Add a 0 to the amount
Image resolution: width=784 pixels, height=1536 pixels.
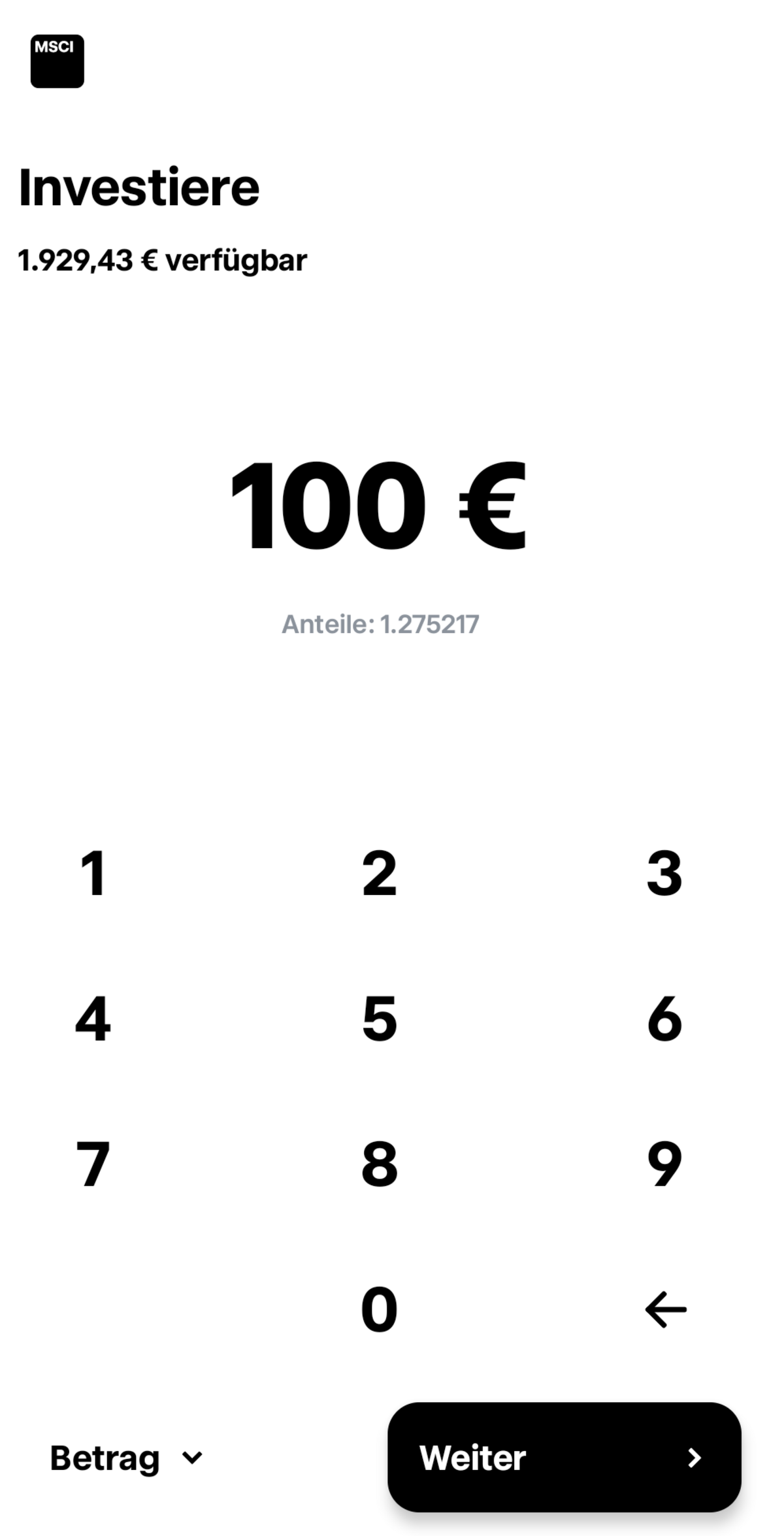coord(379,1309)
